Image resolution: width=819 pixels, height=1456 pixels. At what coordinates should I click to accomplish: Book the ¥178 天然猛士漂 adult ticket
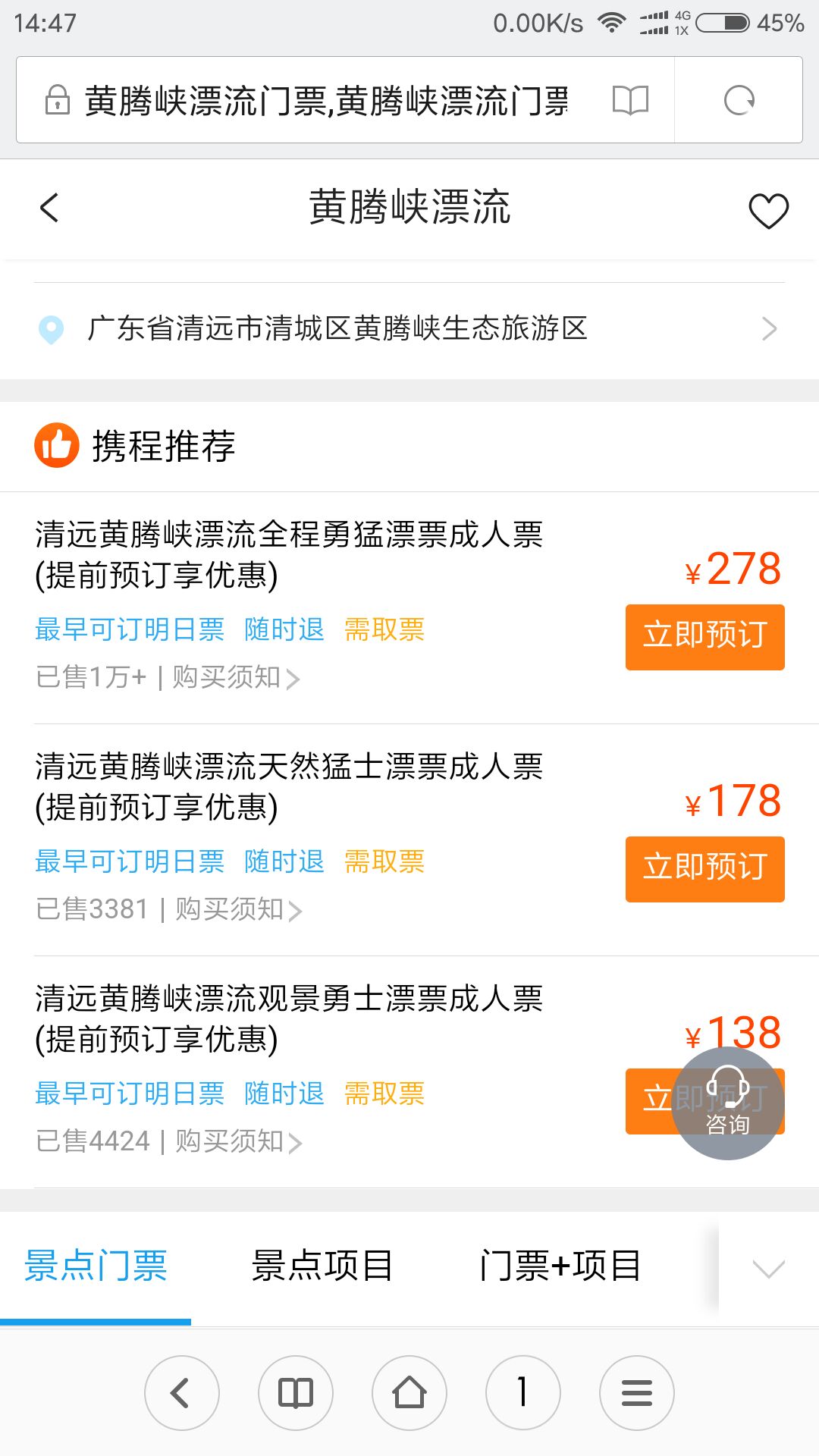click(704, 869)
